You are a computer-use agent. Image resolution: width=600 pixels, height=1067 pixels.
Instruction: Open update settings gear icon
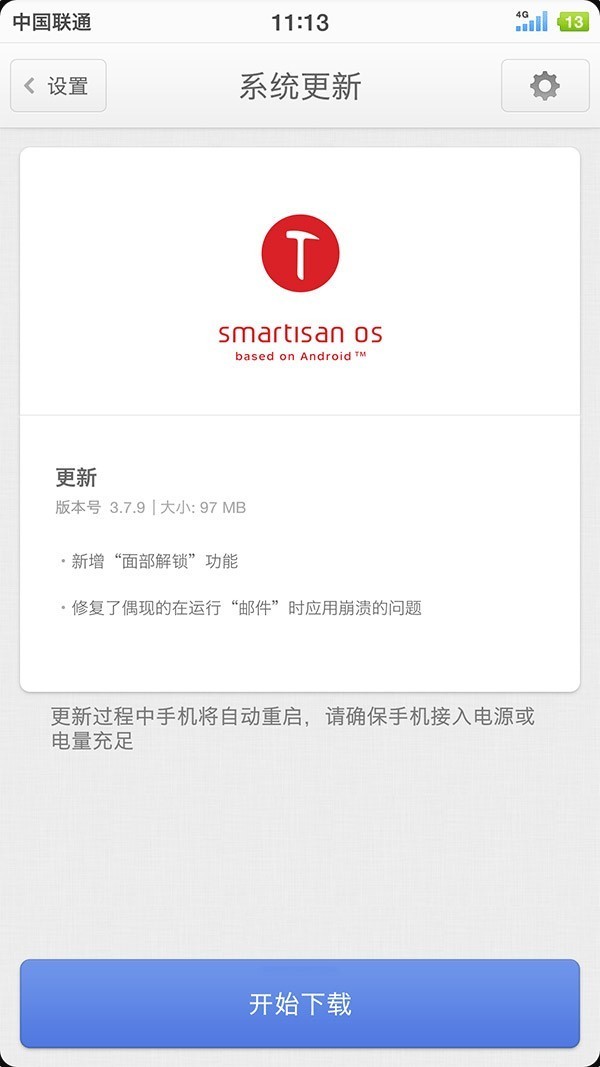click(544, 86)
